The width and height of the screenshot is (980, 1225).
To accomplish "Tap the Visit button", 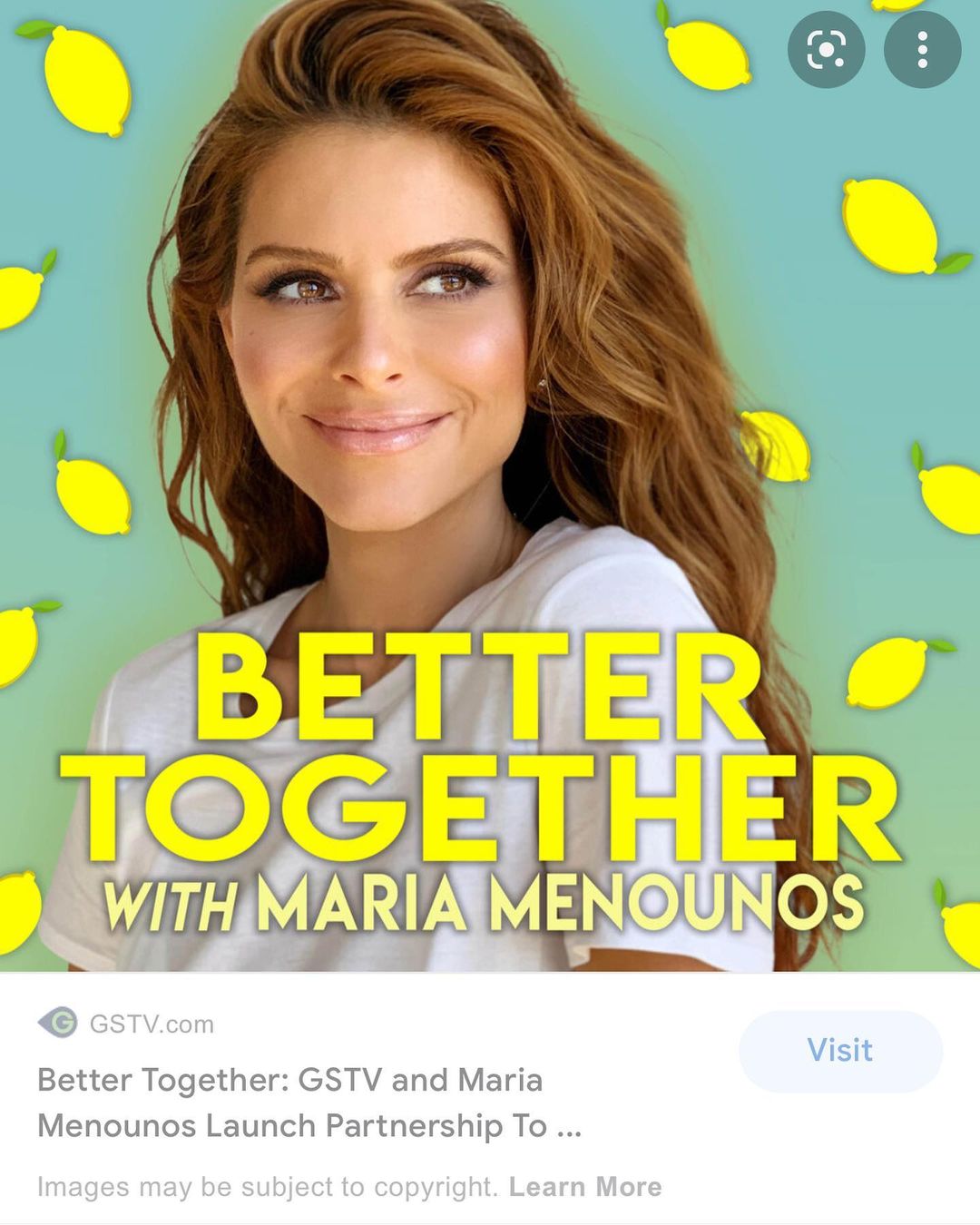I will tap(840, 1051).
